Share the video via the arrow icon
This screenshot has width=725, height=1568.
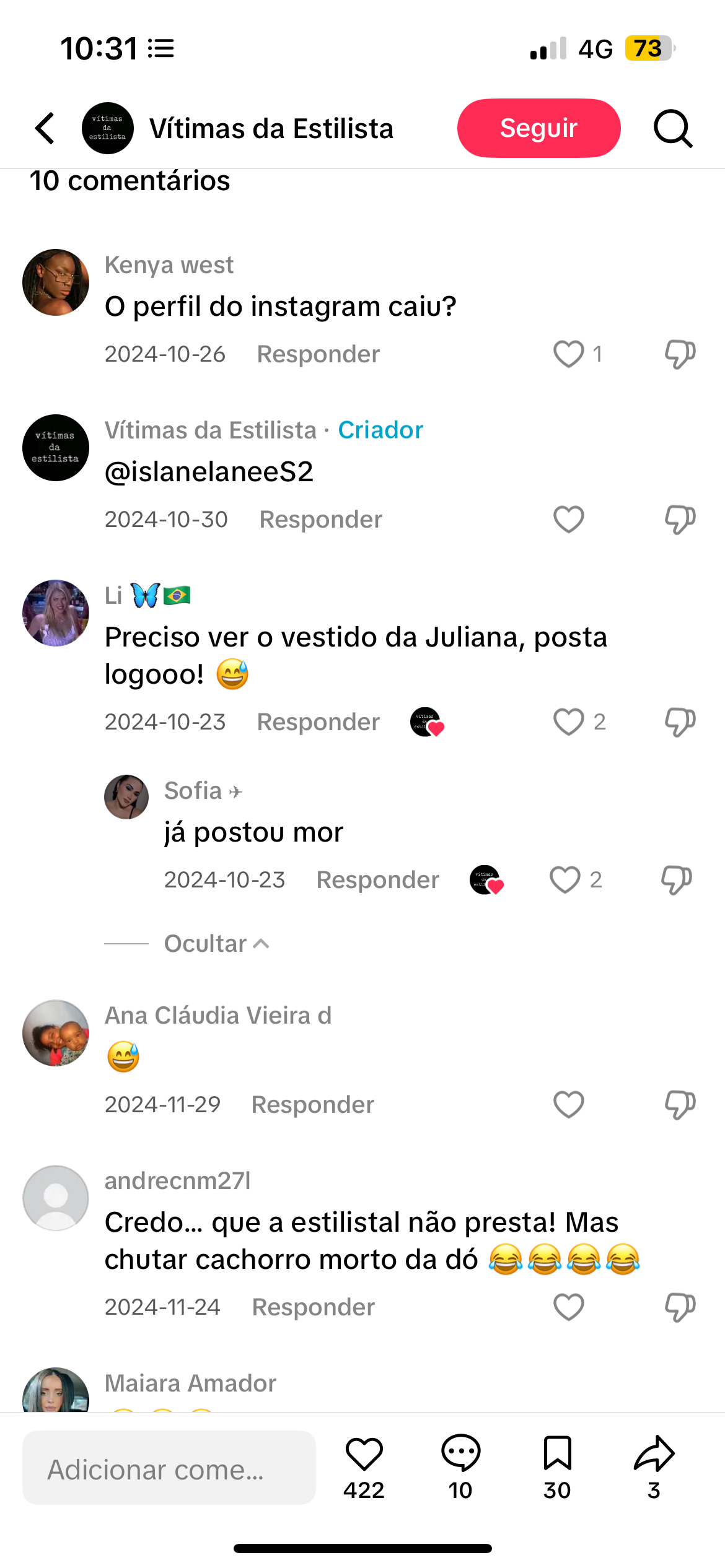click(654, 1455)
